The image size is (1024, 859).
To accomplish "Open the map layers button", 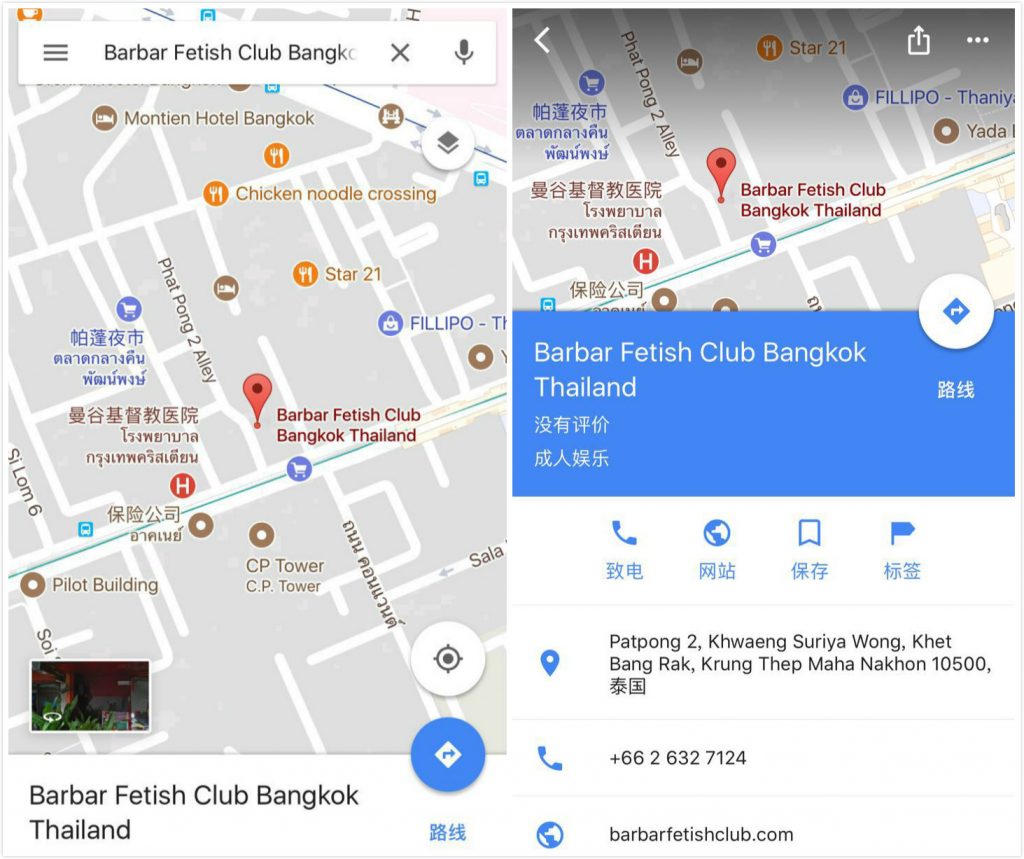I will pos(447,145).
